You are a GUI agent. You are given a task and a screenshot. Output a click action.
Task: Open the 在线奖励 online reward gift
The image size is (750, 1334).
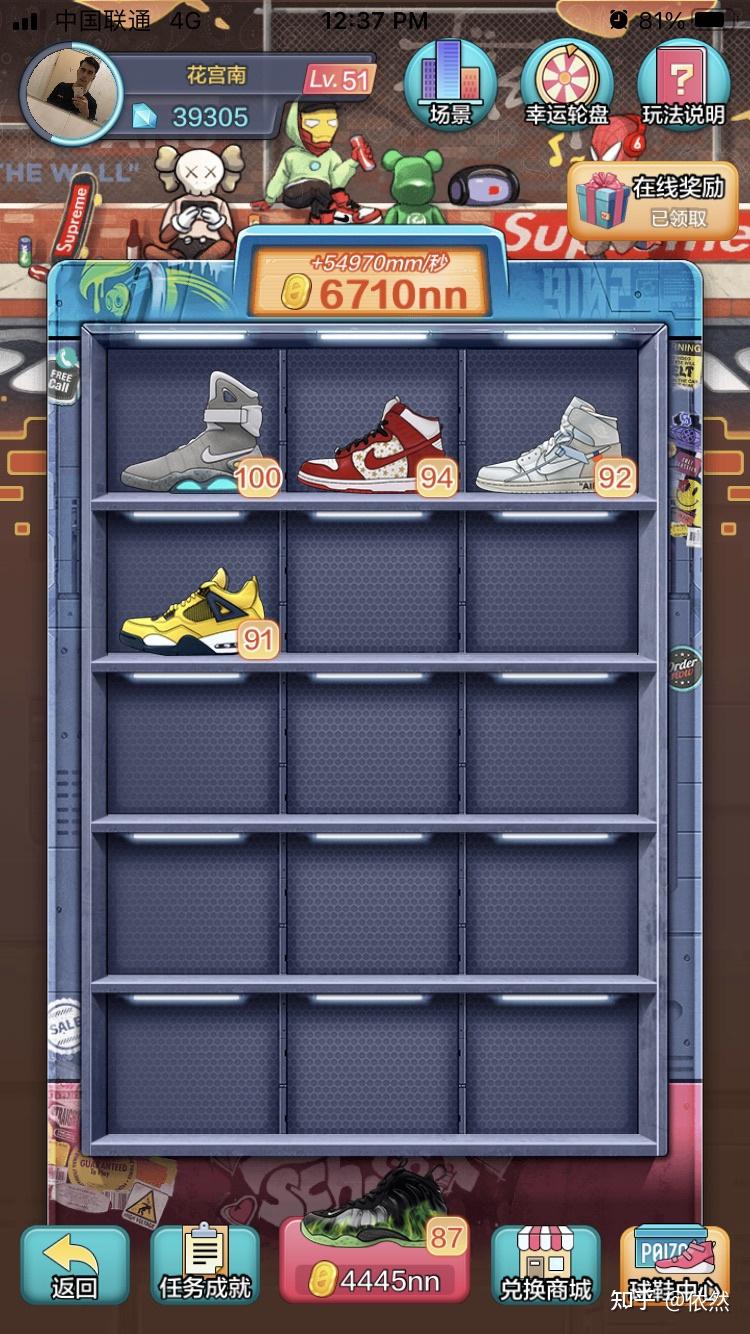pos(660,200)
